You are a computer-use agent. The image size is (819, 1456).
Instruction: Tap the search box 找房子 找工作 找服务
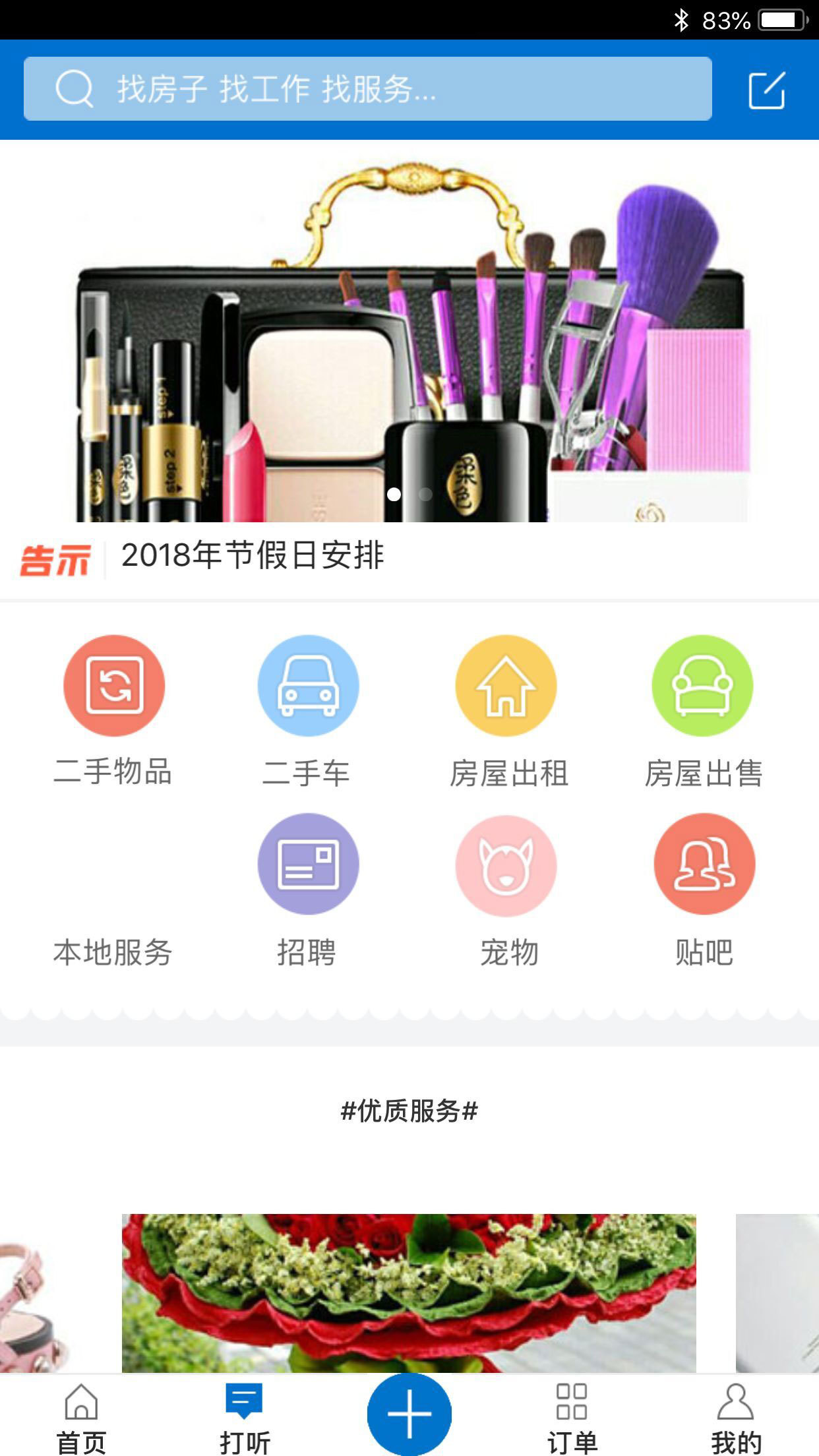[x=367, y=89]
